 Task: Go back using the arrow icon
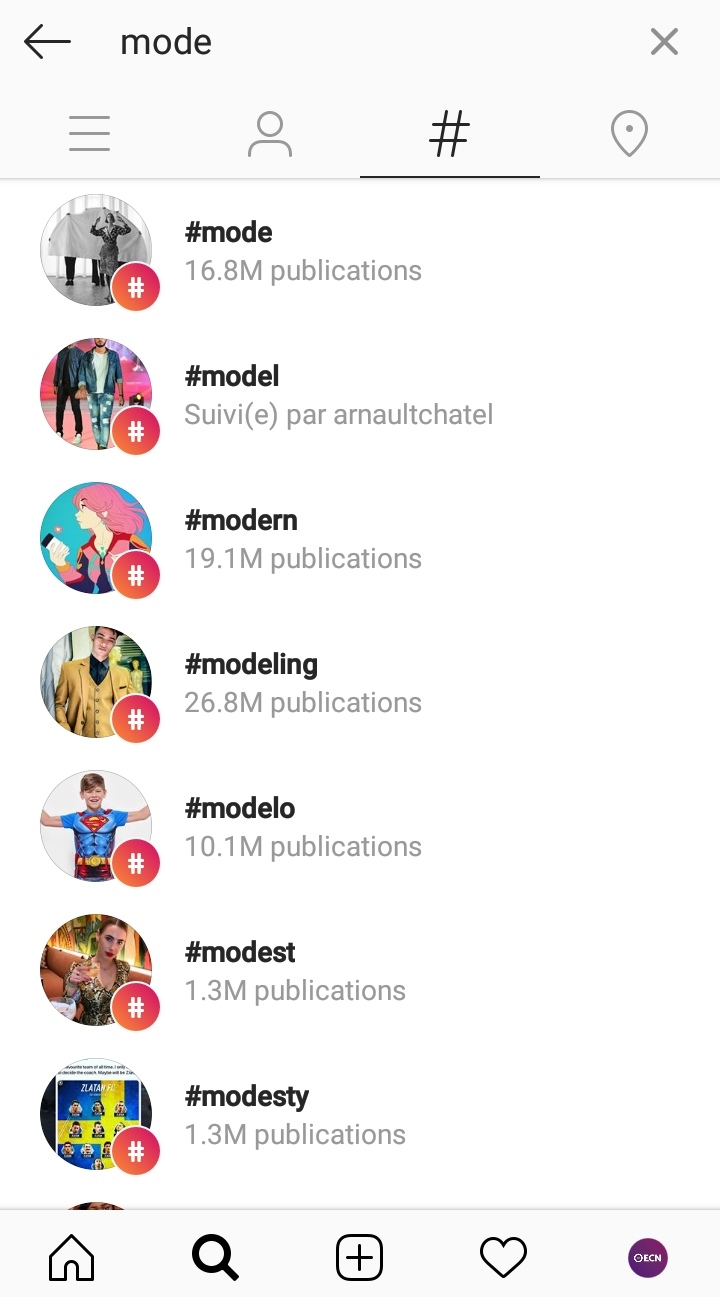[x=47, y=42]
